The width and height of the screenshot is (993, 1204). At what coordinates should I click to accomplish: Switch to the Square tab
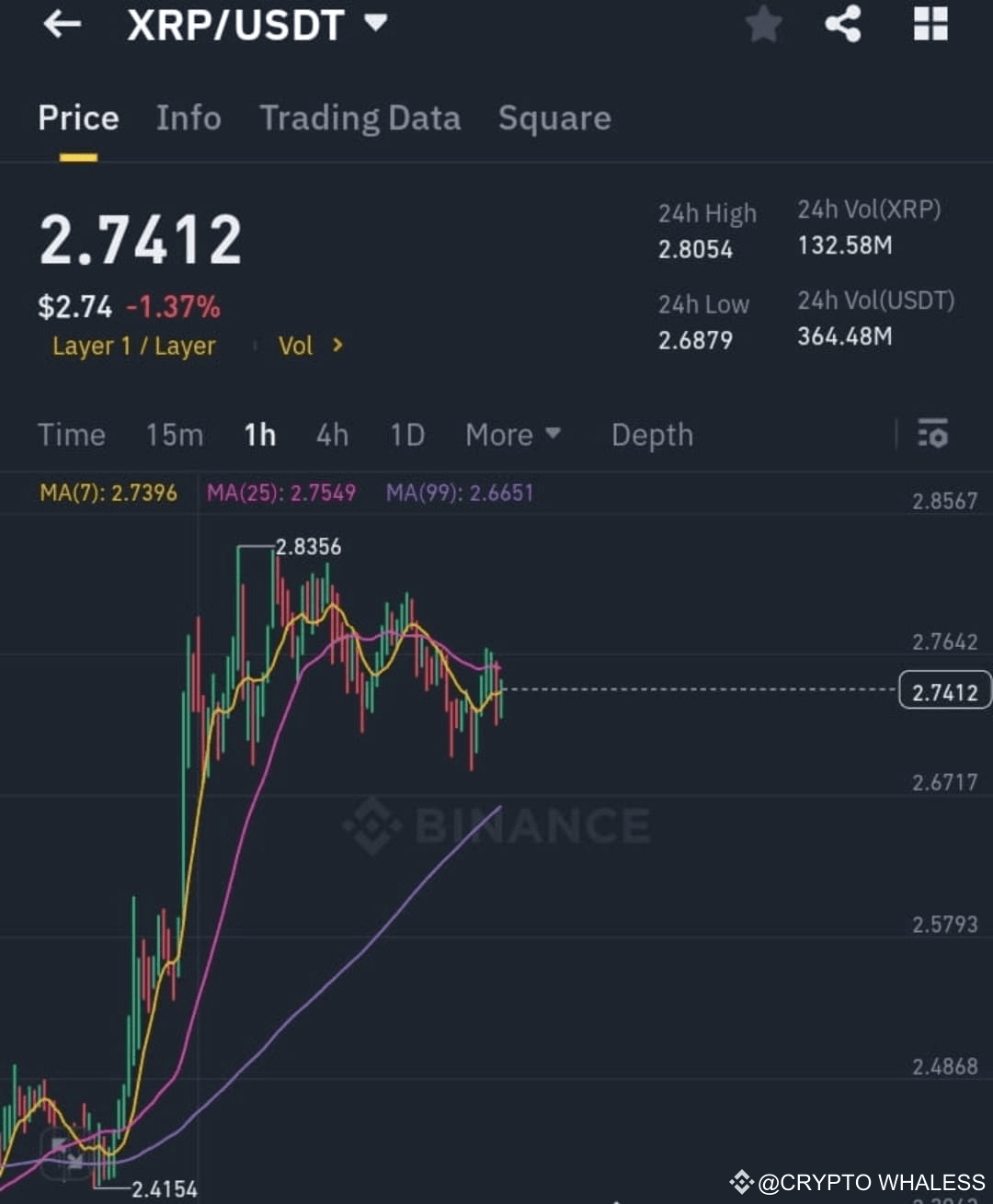554,119
